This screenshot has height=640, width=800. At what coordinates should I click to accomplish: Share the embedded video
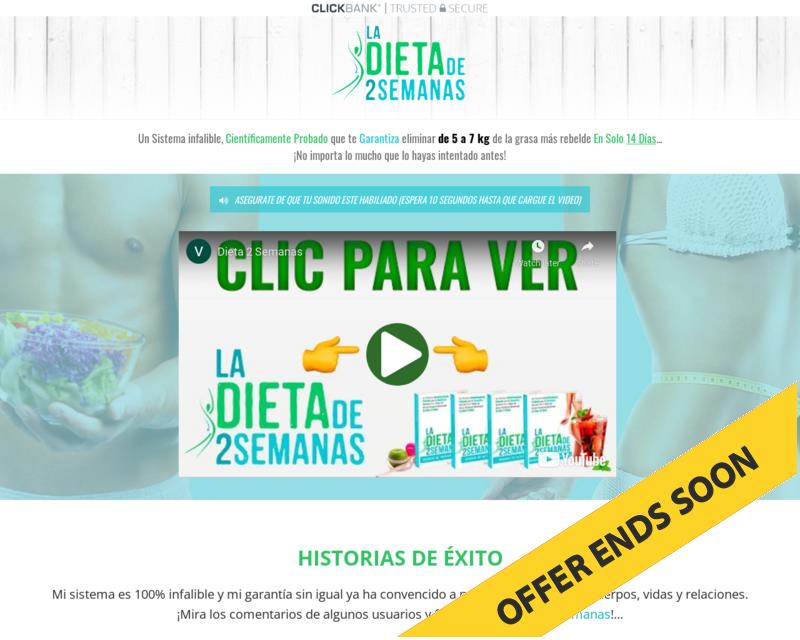click(x=588, y=250)
